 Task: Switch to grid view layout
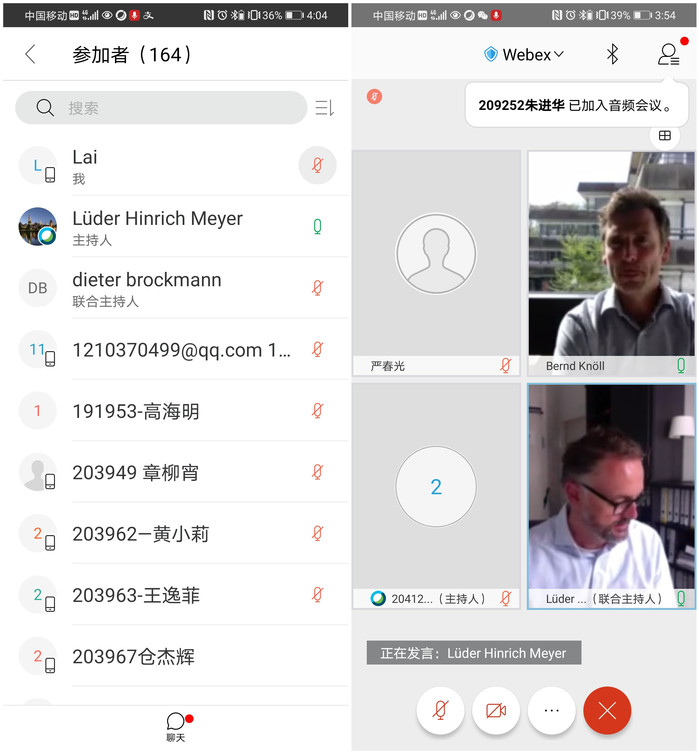pos(664,135)
